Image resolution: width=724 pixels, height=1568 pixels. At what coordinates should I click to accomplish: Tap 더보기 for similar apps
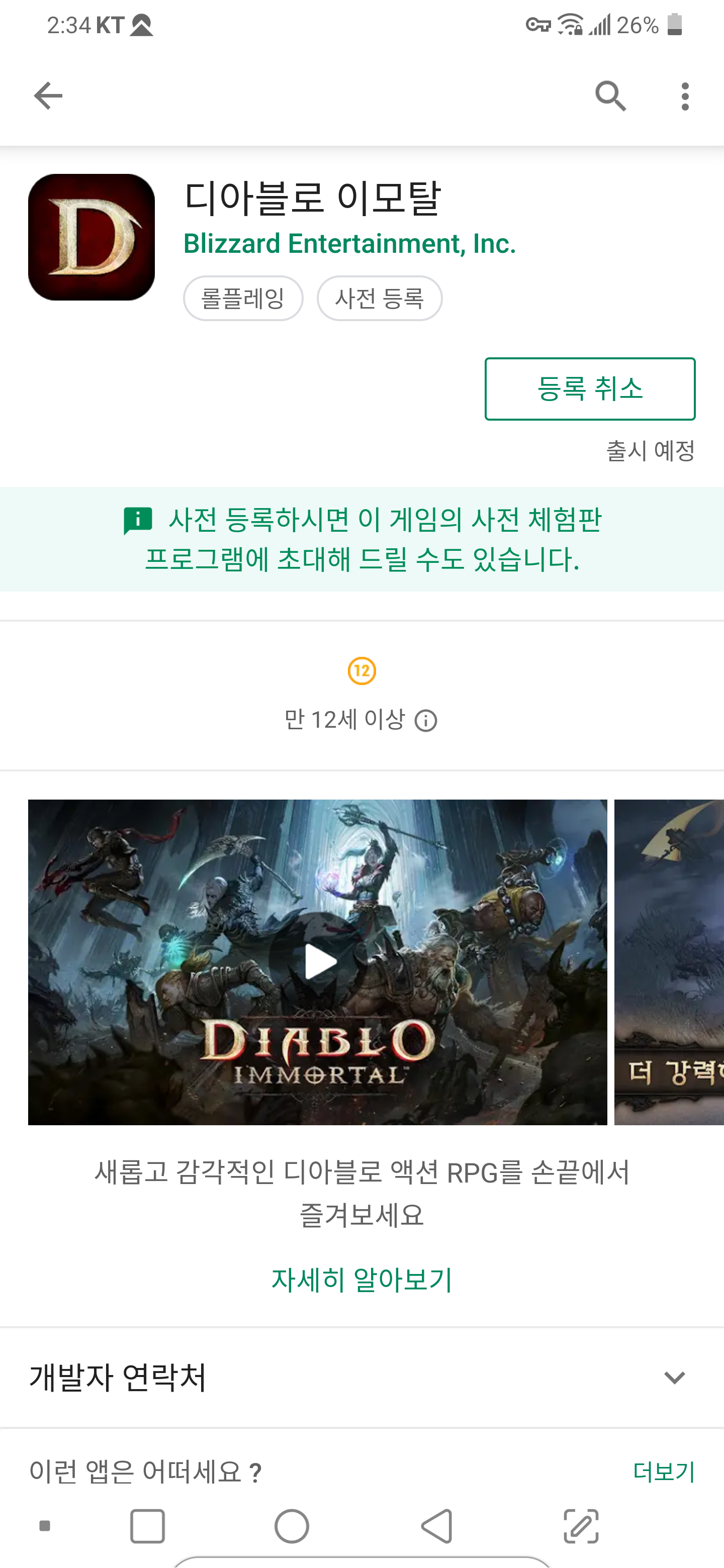coord(663,1472)
